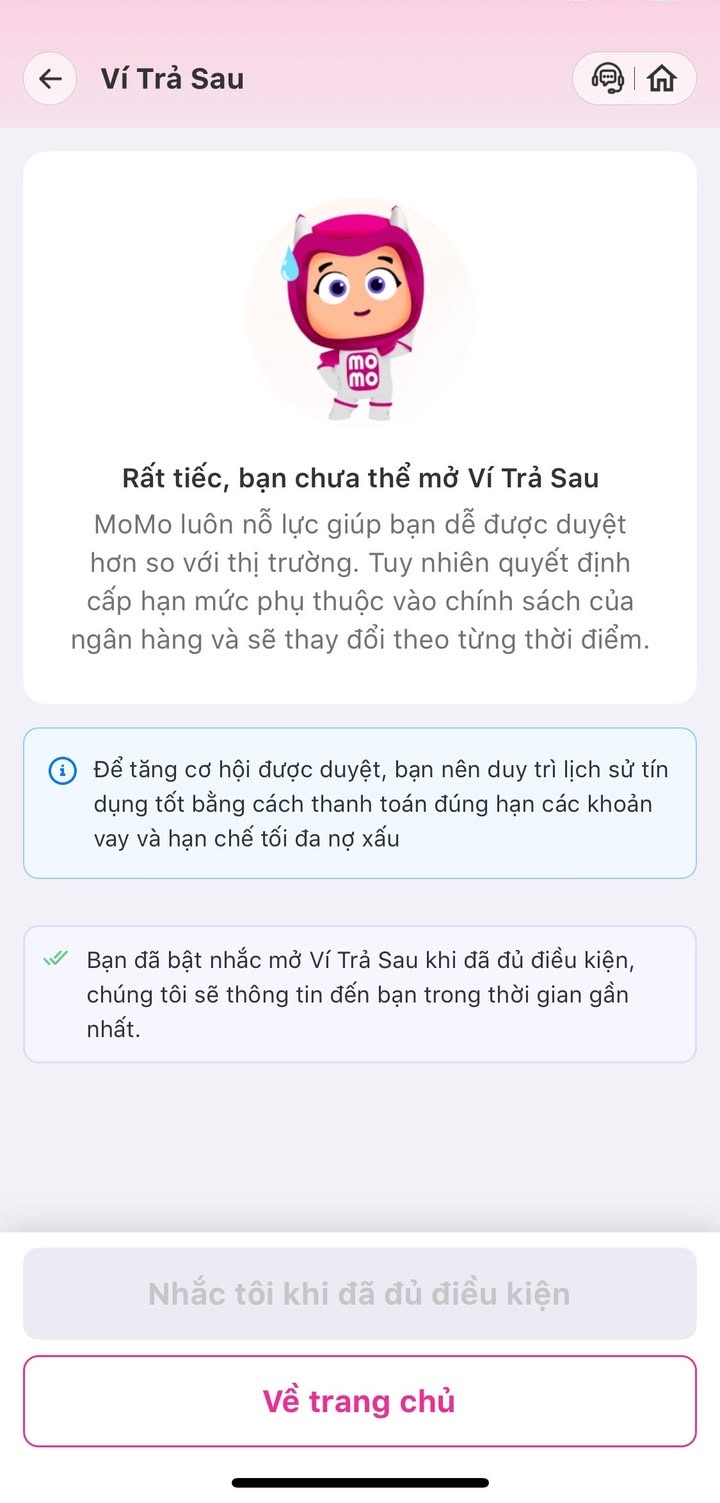
Task: Tap the MoMo mascot illustration
Action: (x=362, y=310)
